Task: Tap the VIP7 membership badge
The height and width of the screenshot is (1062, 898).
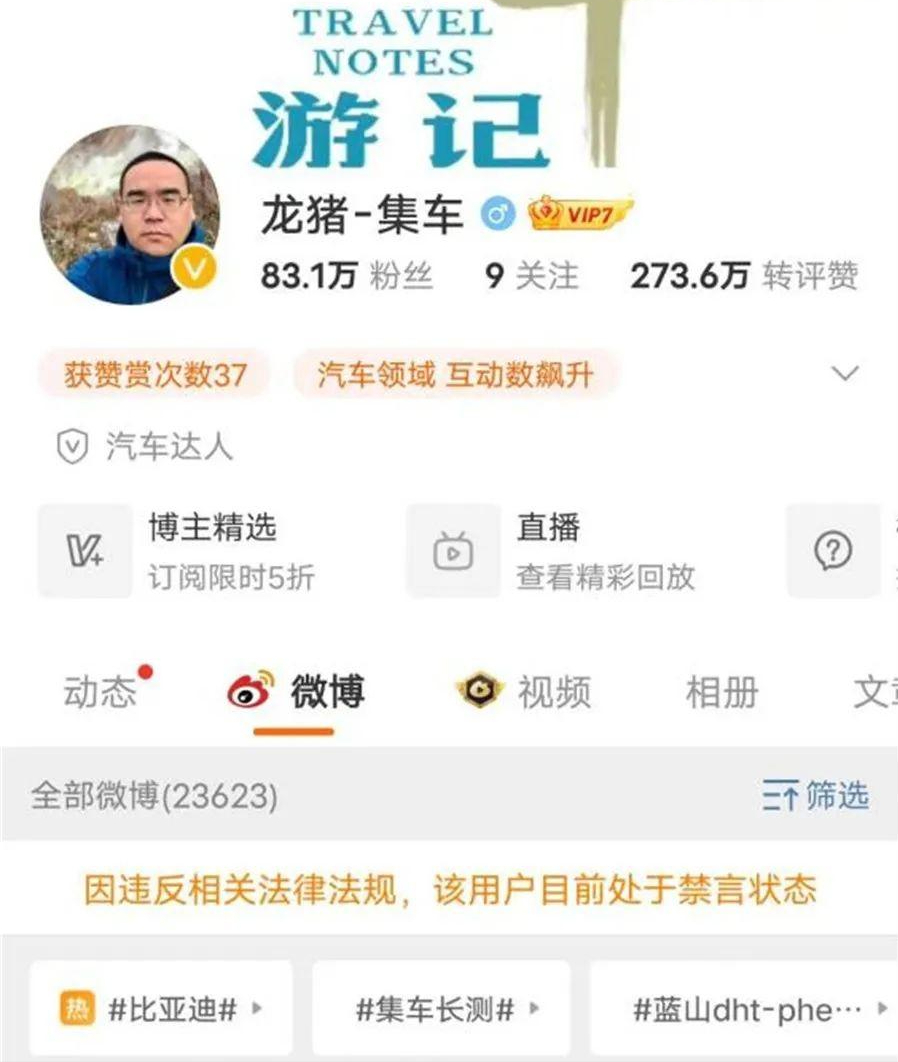Action: coord(580,213)
